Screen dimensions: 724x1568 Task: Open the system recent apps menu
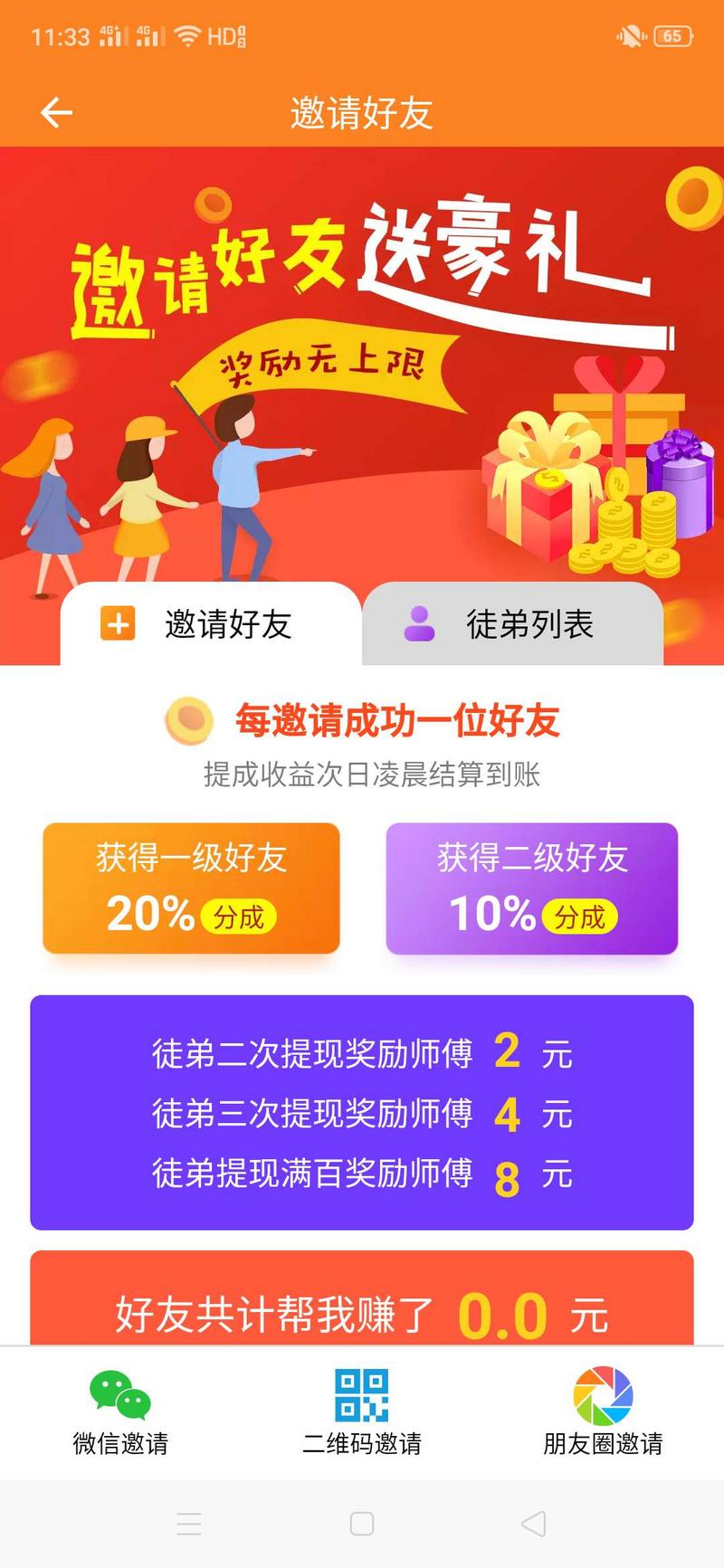click(189, 1524)
